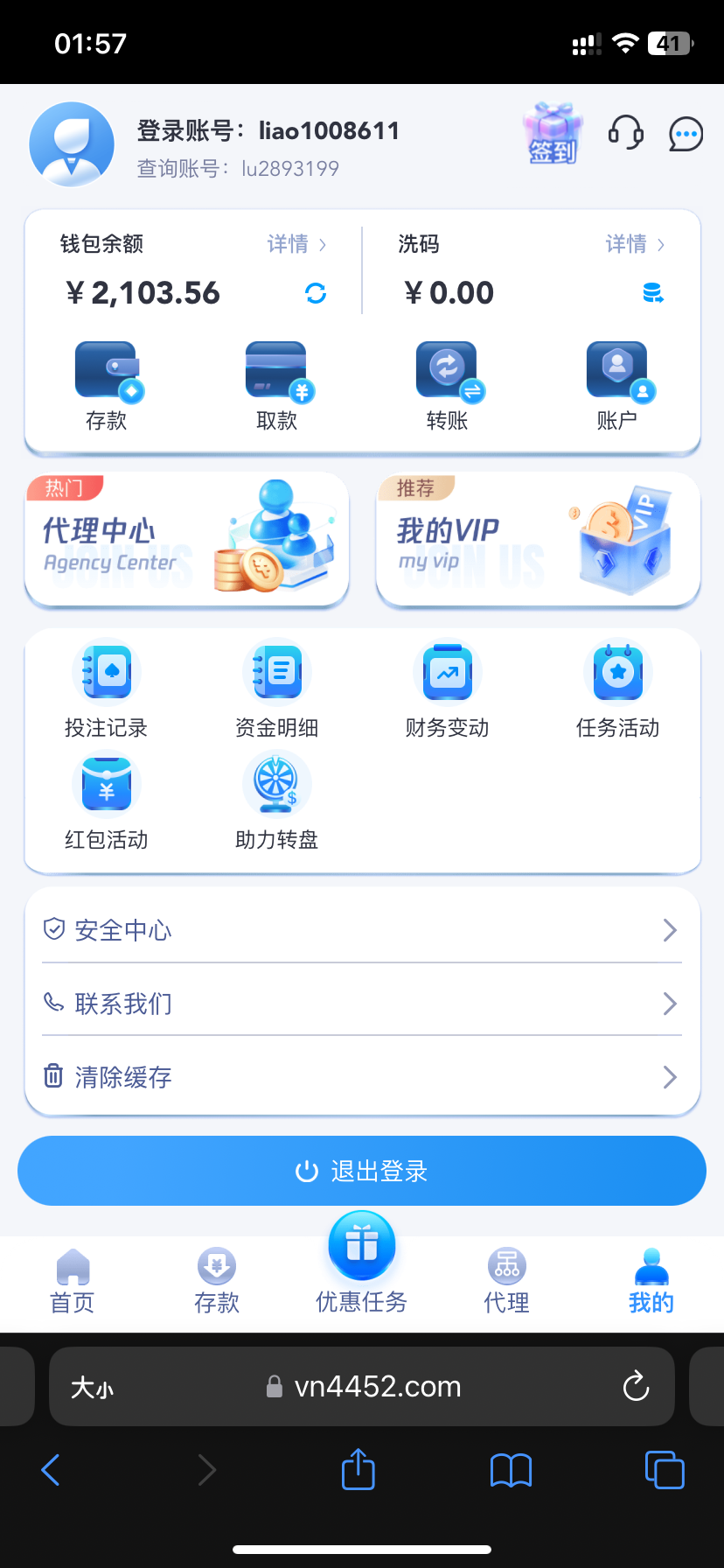This screenshot has height=1568, width=724.
Task: Reload the page in Safari
Action: [x=636, y=1386]
